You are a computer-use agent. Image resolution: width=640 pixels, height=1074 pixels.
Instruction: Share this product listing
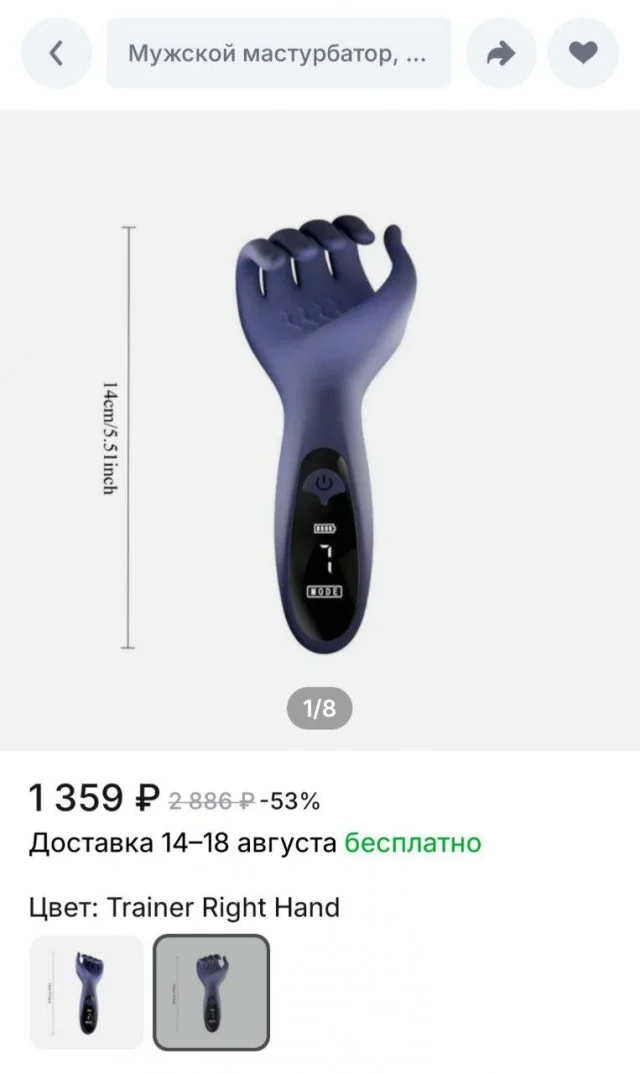[500, 53]
